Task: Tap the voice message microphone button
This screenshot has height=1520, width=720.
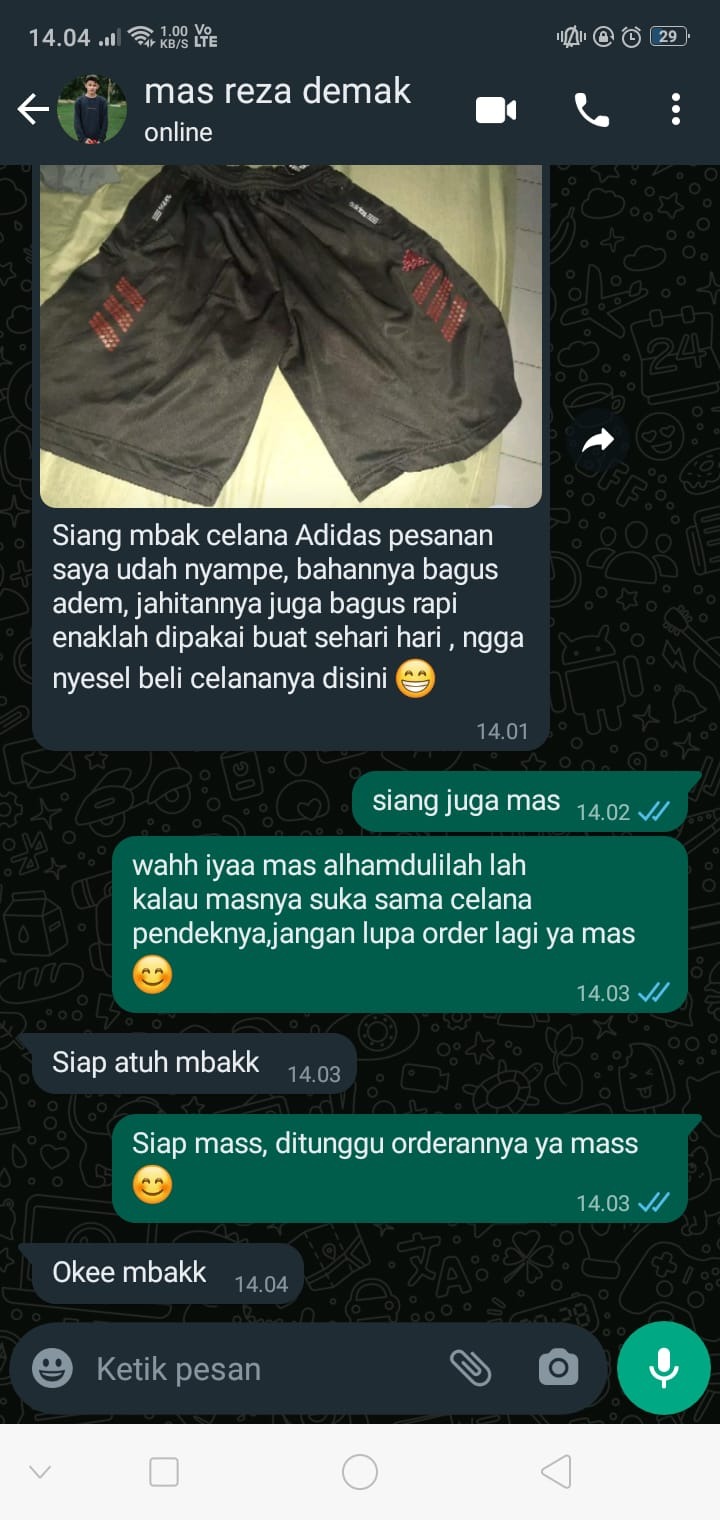Action: pos(664,1368)
